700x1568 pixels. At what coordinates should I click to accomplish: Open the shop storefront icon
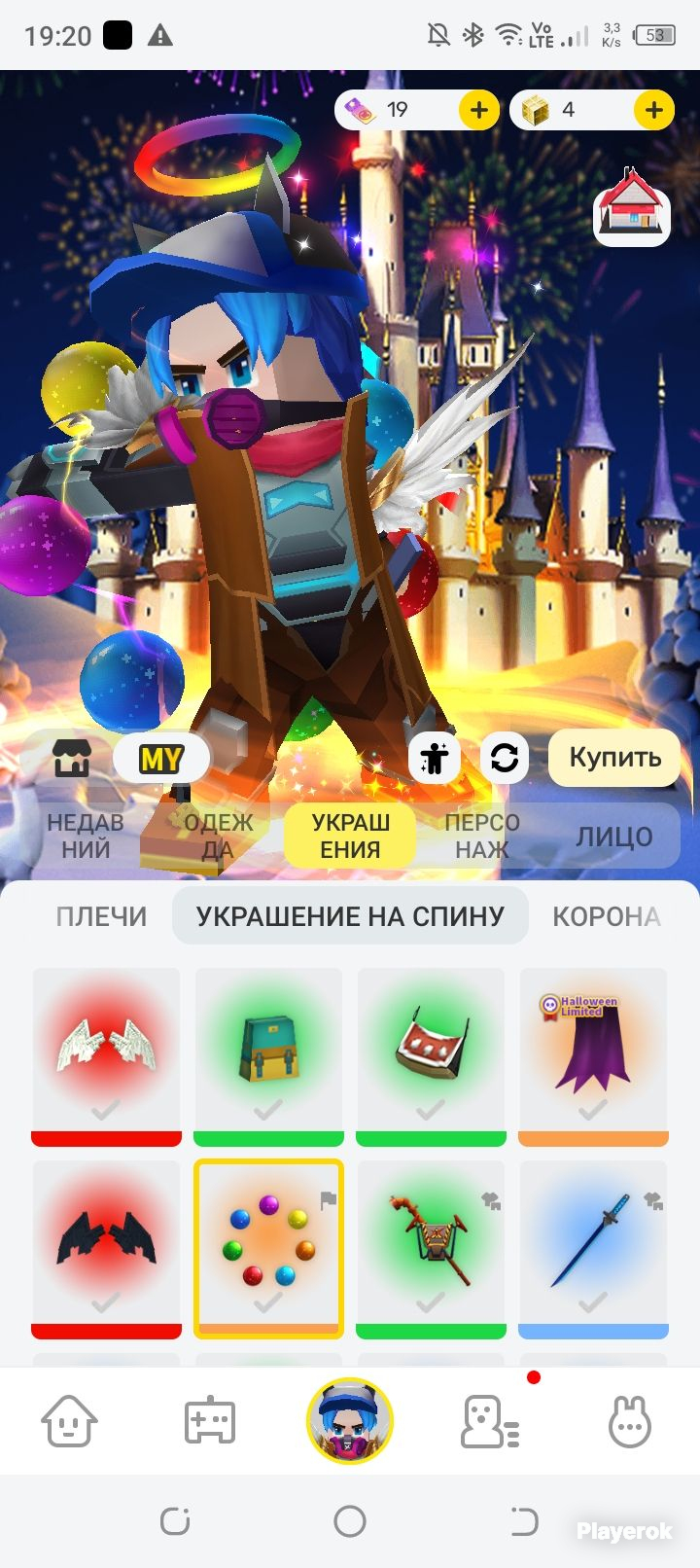point(72,758)
